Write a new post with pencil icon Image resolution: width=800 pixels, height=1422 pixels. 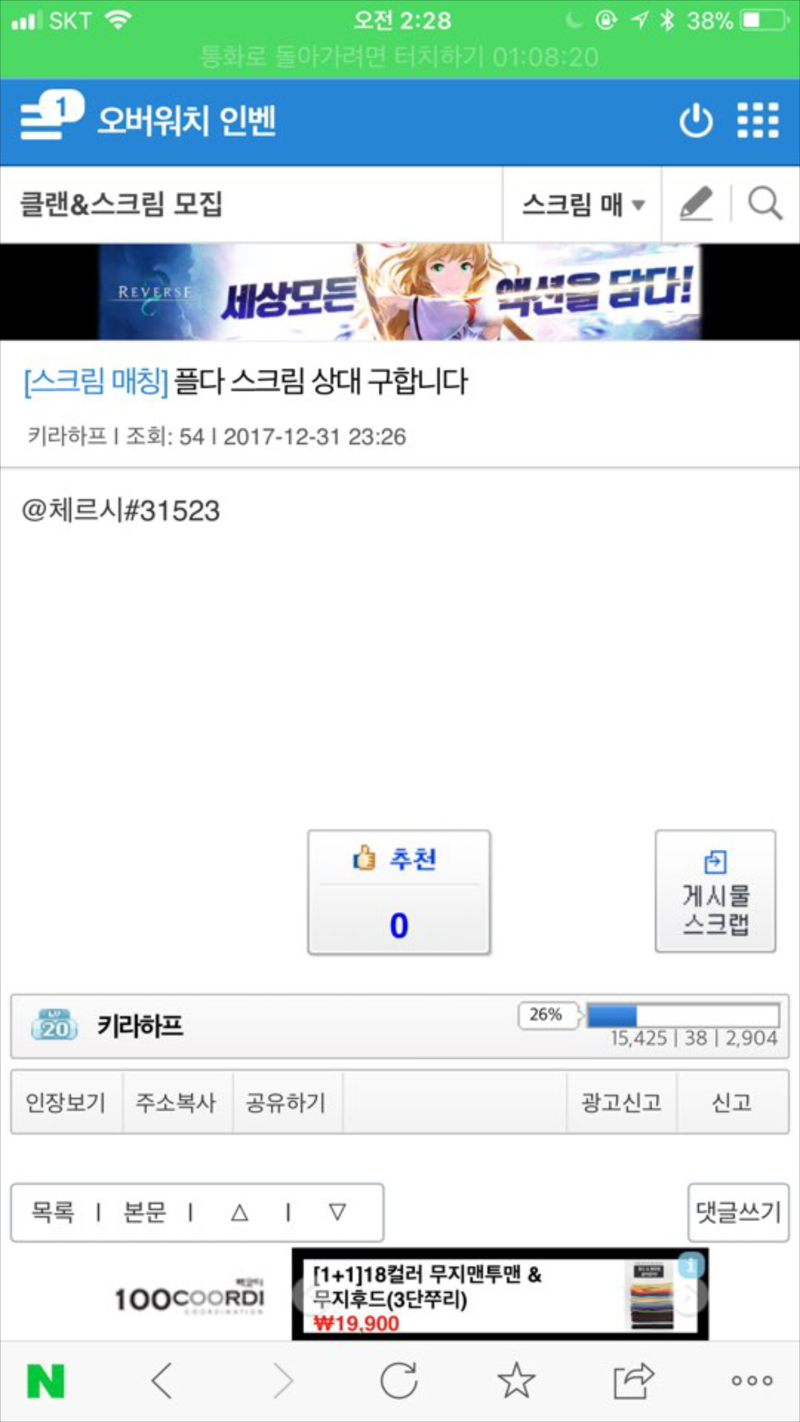[x=695, y=204]
